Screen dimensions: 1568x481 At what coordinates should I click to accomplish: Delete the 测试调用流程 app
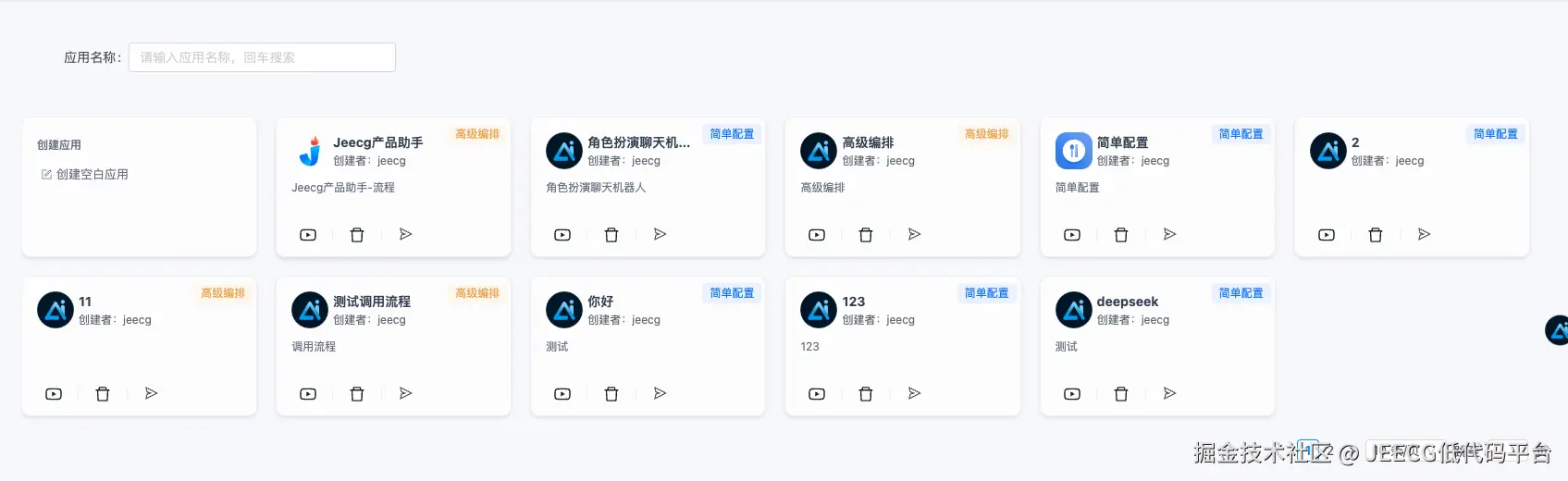tap(357, 394)
